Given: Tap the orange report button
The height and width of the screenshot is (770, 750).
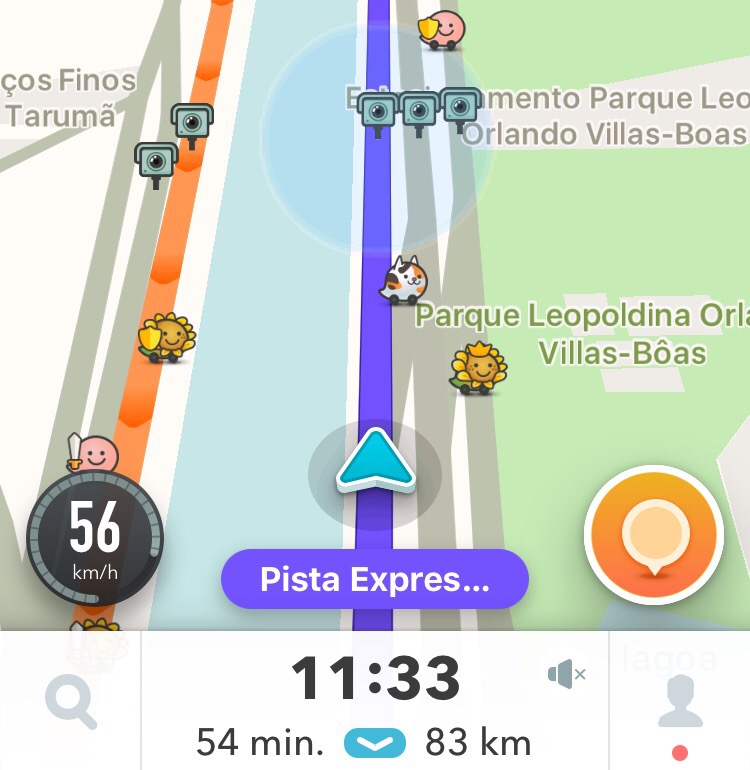Looking at the screenshot, I should (654, 533).
